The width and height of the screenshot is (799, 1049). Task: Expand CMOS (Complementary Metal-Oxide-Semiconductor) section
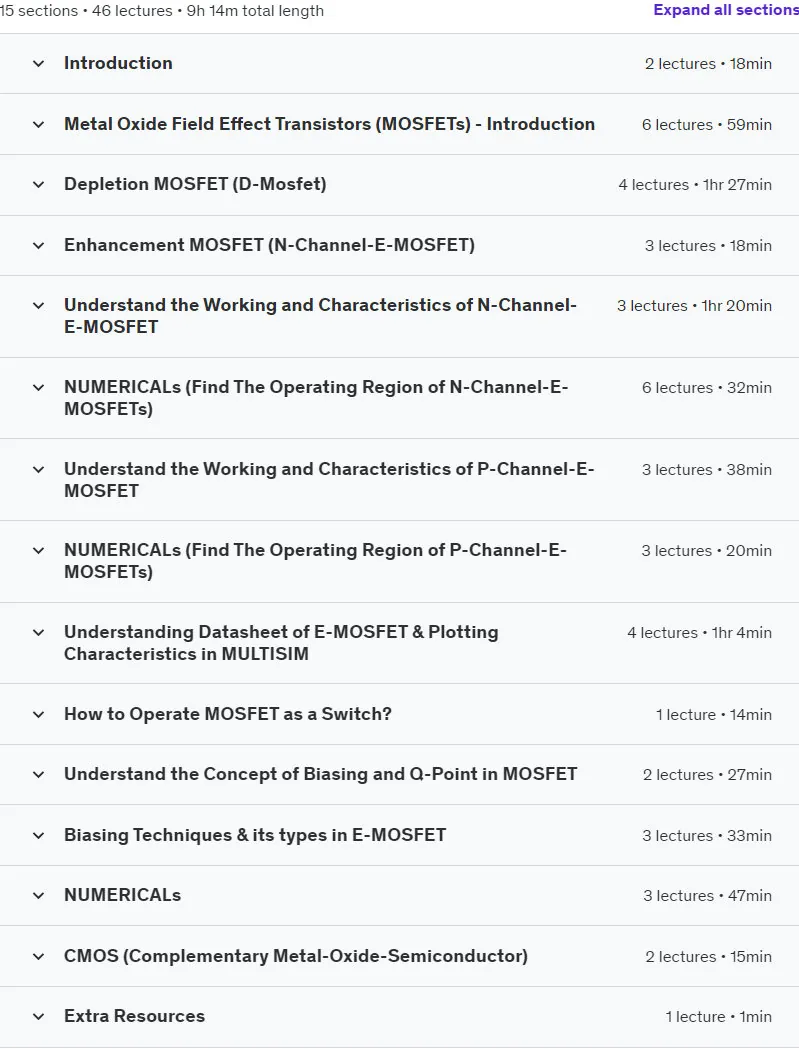click(x=400, y=957)
